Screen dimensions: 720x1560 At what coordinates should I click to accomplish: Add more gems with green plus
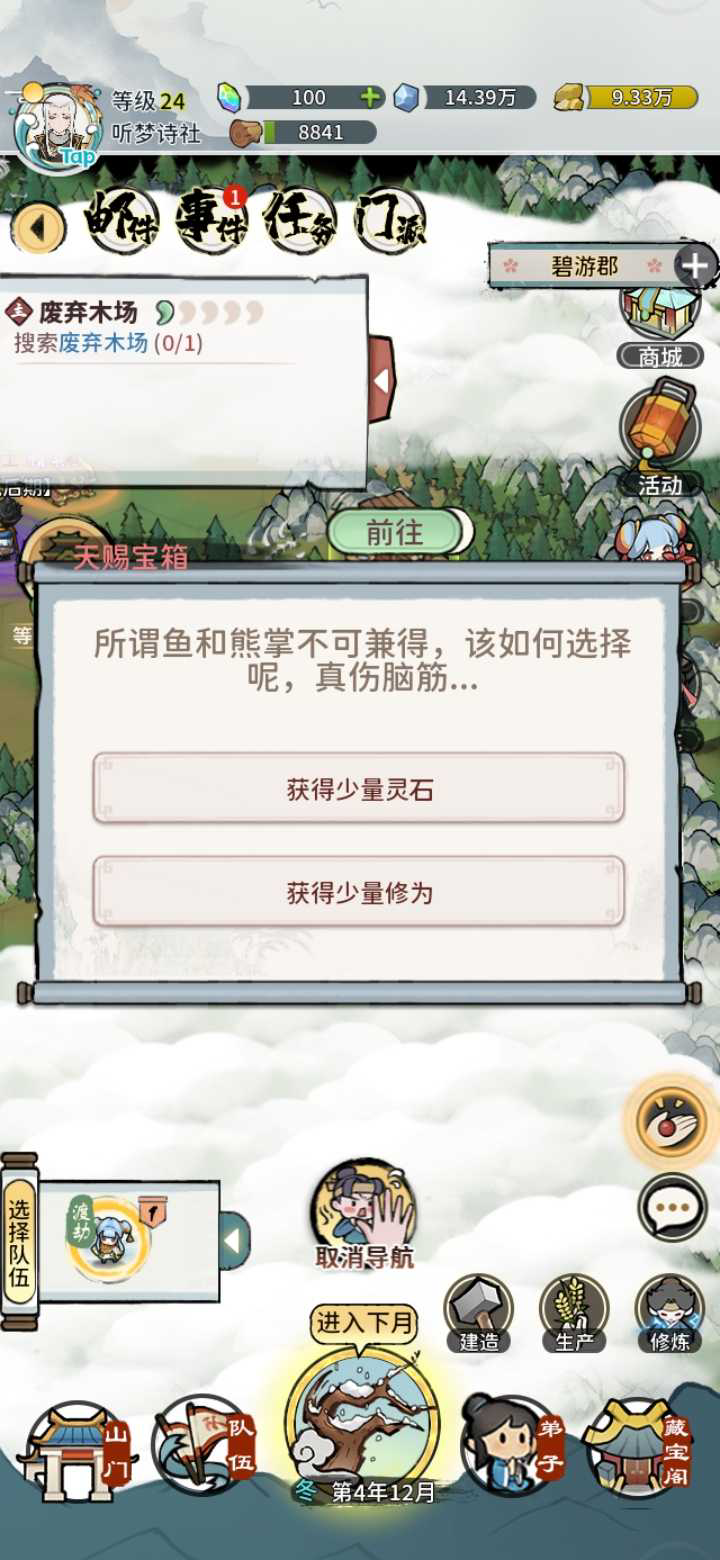[x=370, y=97]
